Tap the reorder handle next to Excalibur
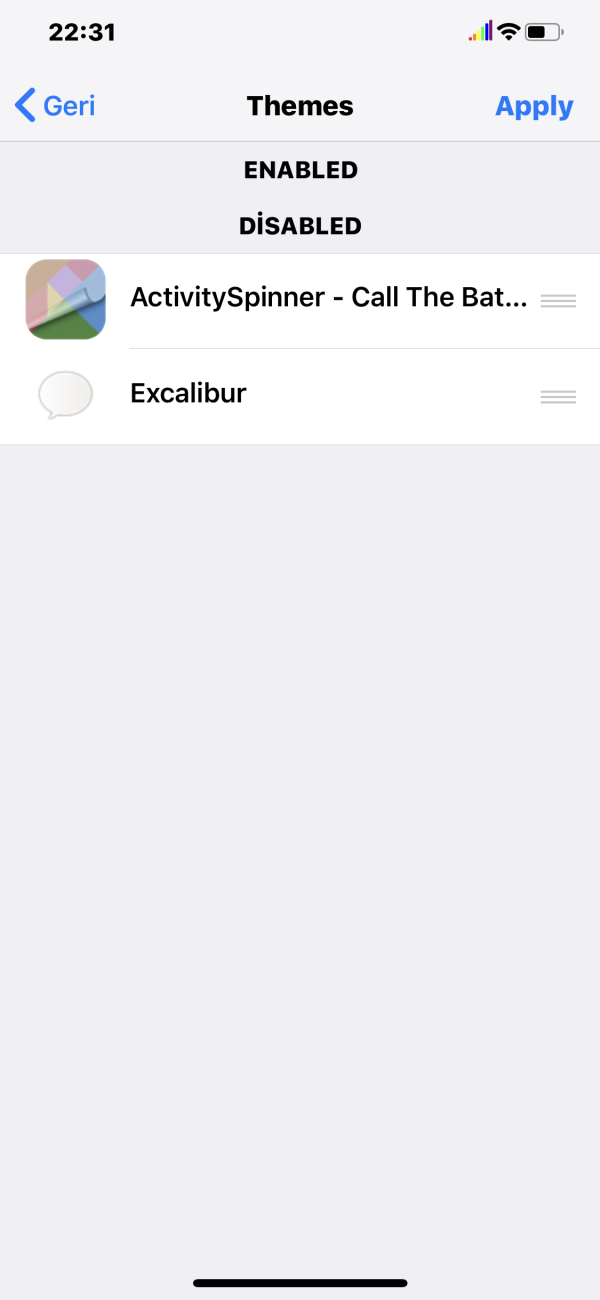The width and height of the screenshot is (600, 1300). click(x=558, y=397)
